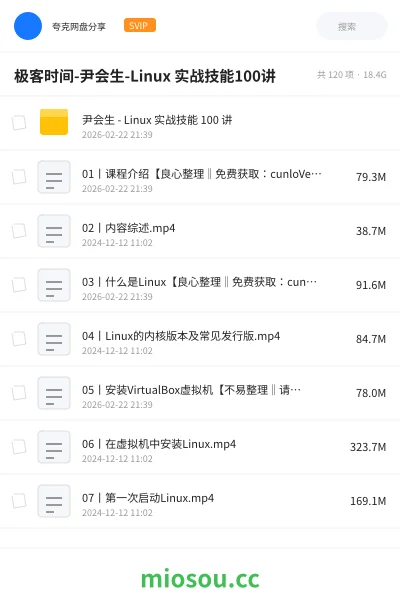
Task: Check the box next to 01 | 课程介绍
Action: pyautogui.click(x=19, y=177)
